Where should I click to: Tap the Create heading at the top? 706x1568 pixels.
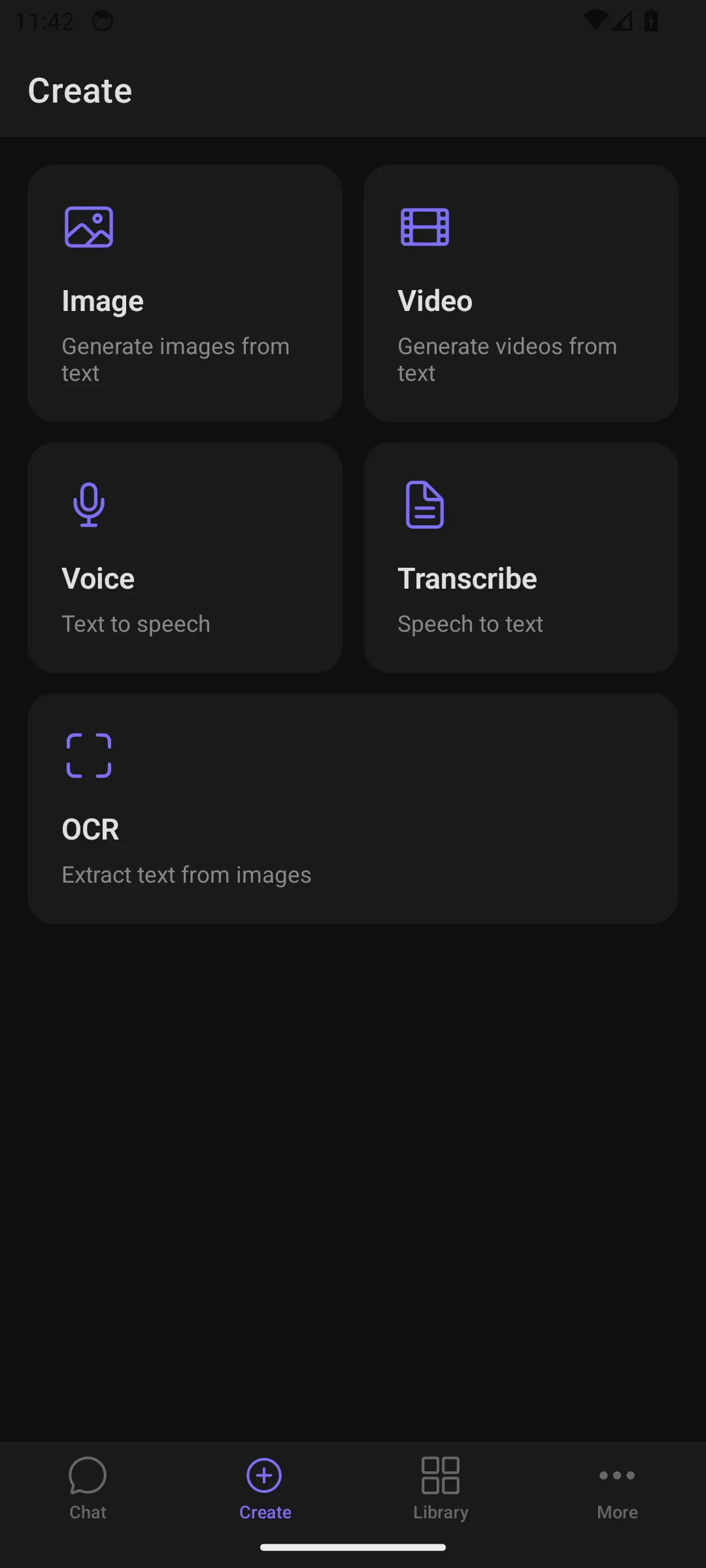coord(80,90)
